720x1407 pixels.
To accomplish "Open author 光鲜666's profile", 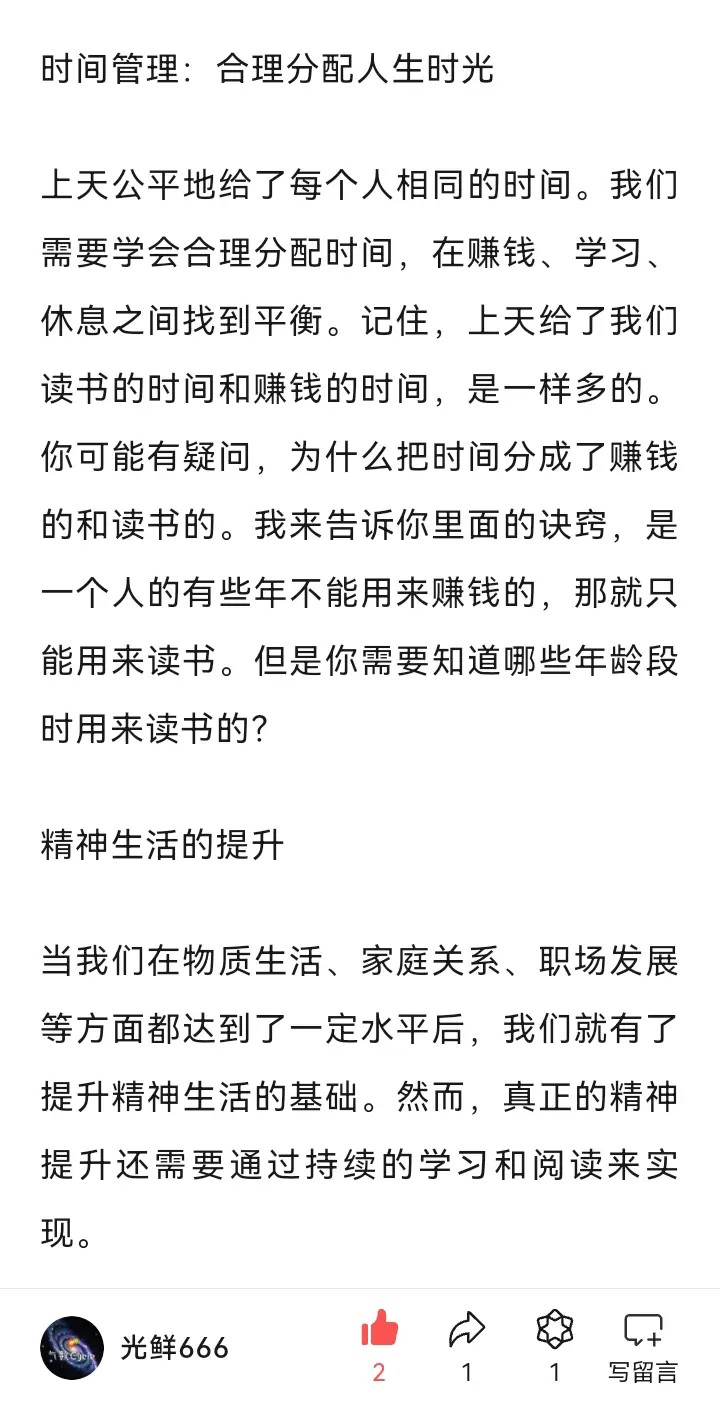I will pyautogui.click(x=72, y=1347).
